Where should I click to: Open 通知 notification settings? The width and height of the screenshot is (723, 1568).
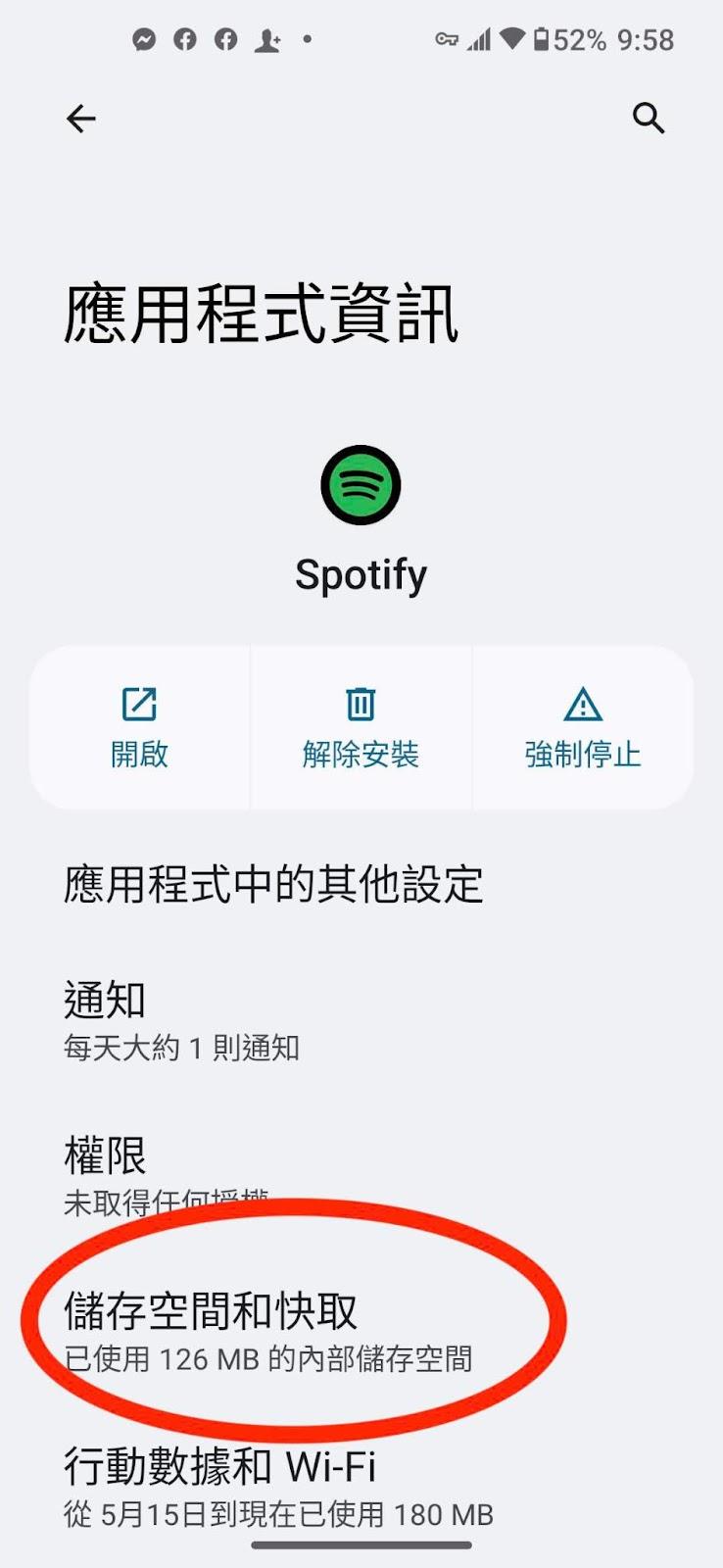click(x=181, y=1021)
